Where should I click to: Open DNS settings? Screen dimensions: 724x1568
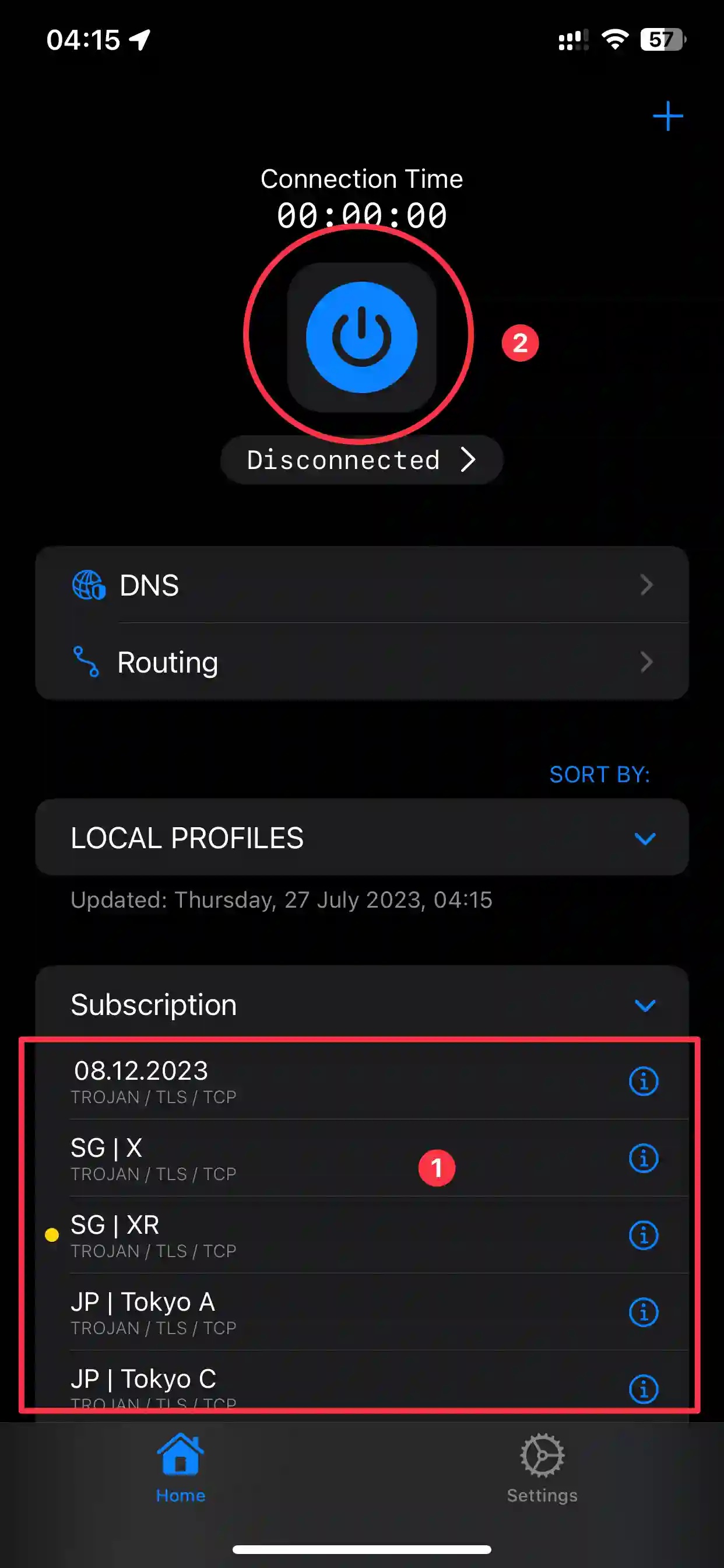361,585
